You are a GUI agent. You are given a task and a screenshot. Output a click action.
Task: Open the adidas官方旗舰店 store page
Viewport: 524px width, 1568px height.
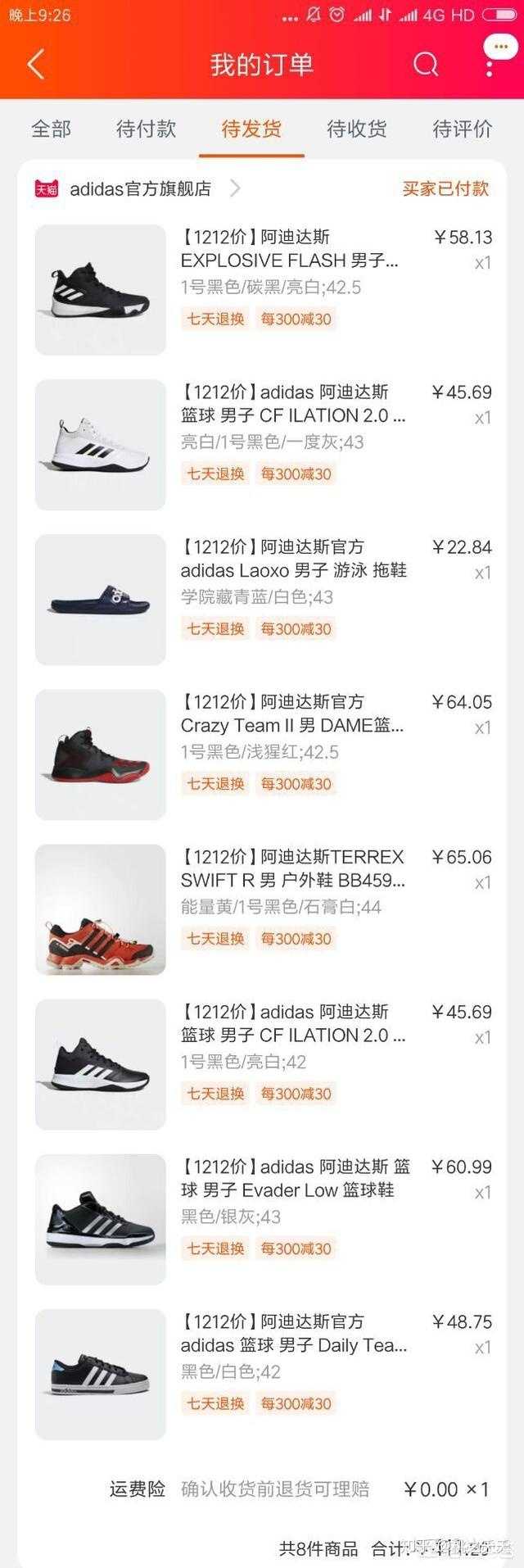(x=141, y=189)
